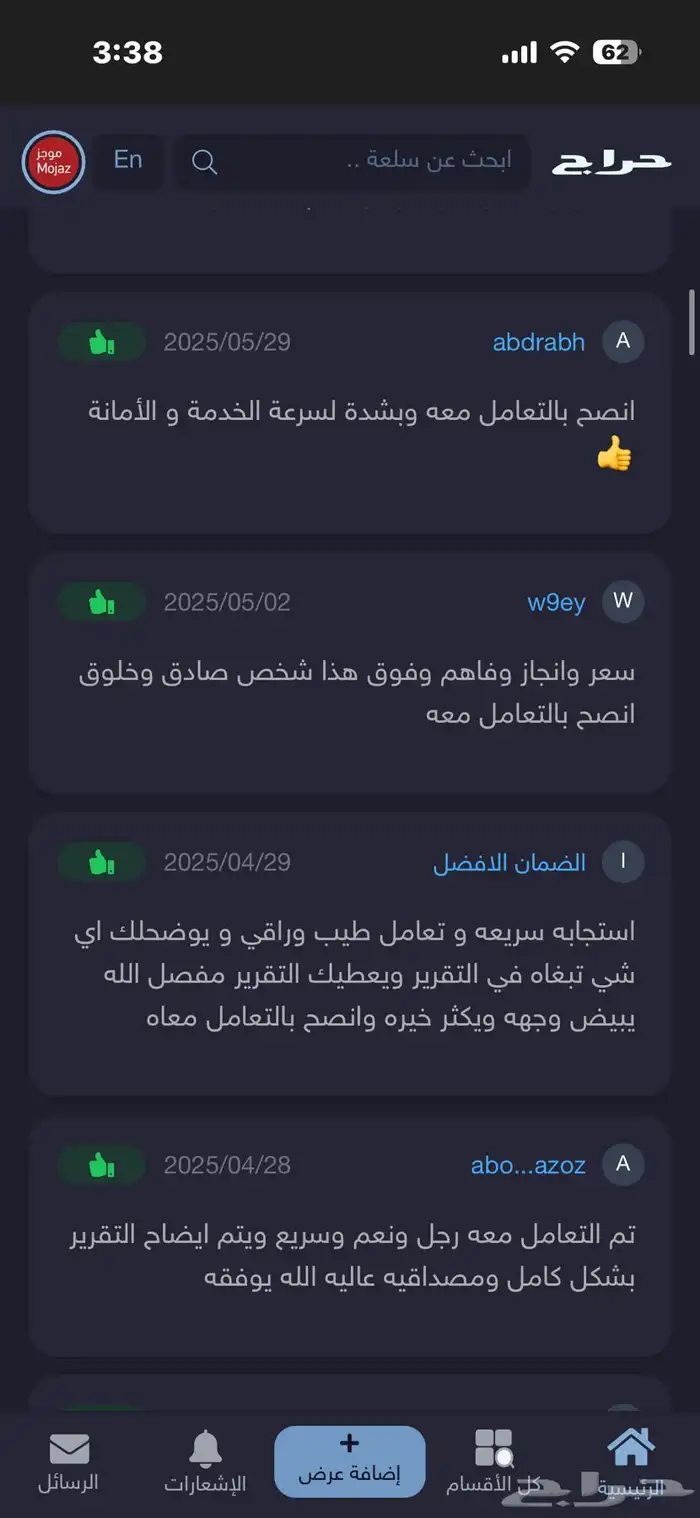Viewport: 700px width, 1518px height.
Task: Open the Haraj logo home link
Action: (x=611, y=162)
